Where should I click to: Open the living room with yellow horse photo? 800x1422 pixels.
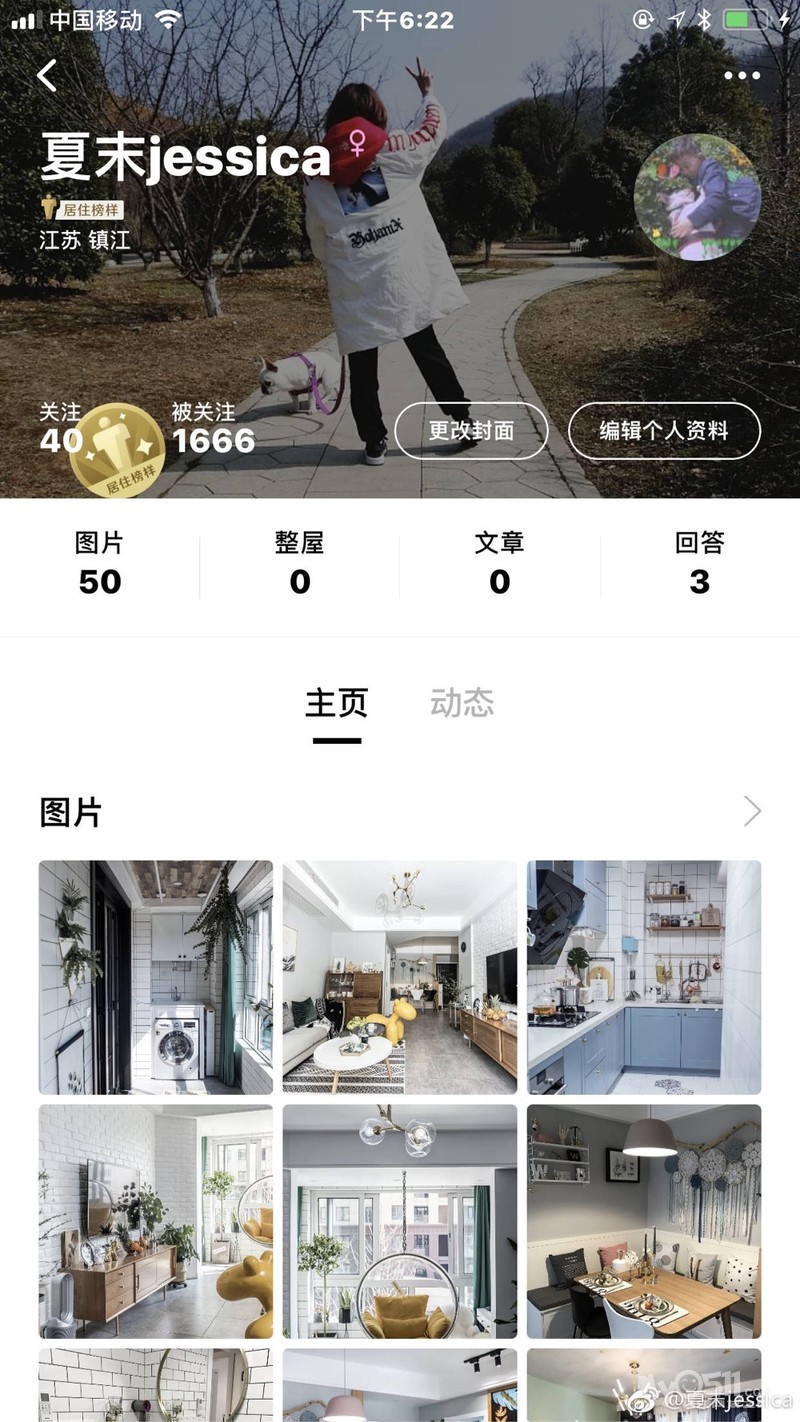click(x=399, y=977)
